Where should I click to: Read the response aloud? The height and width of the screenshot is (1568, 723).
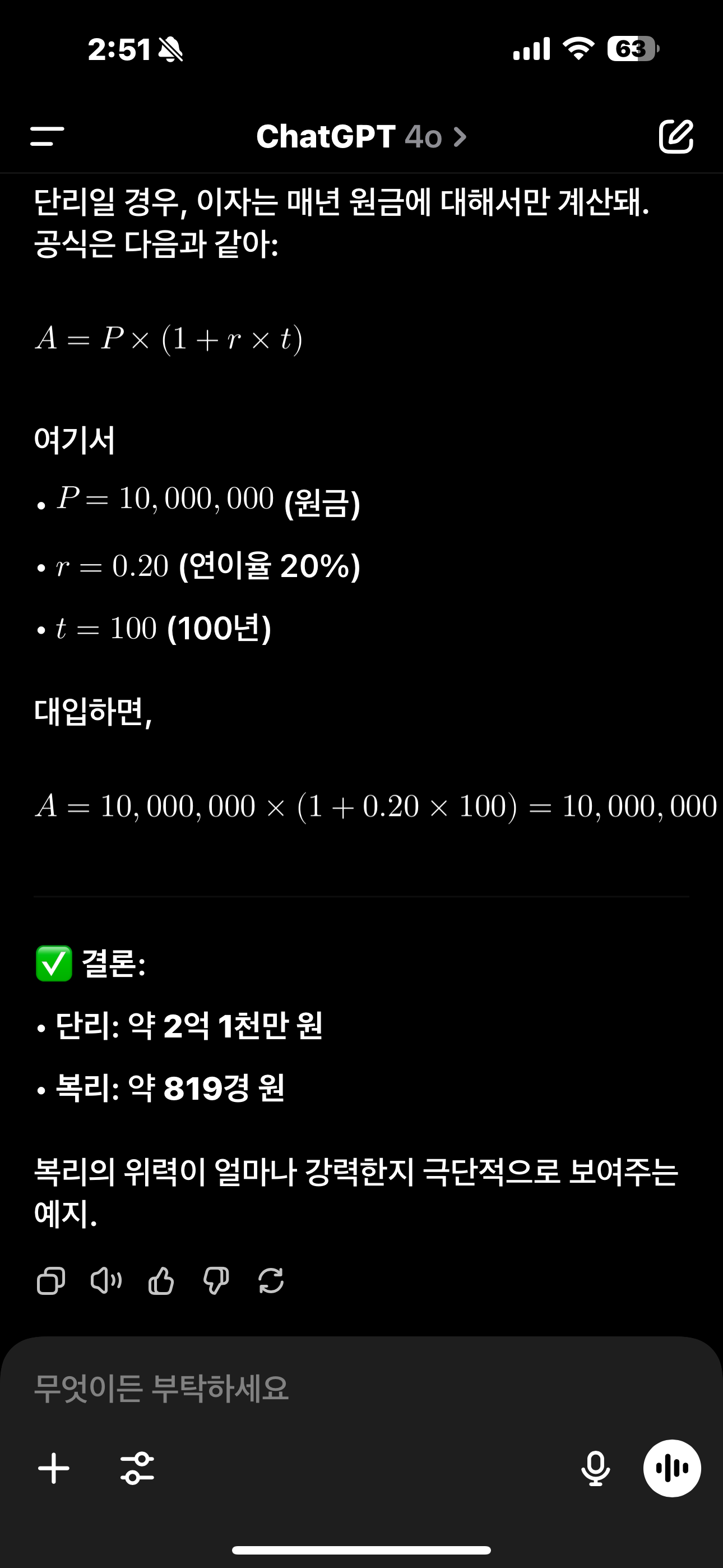106,1281
